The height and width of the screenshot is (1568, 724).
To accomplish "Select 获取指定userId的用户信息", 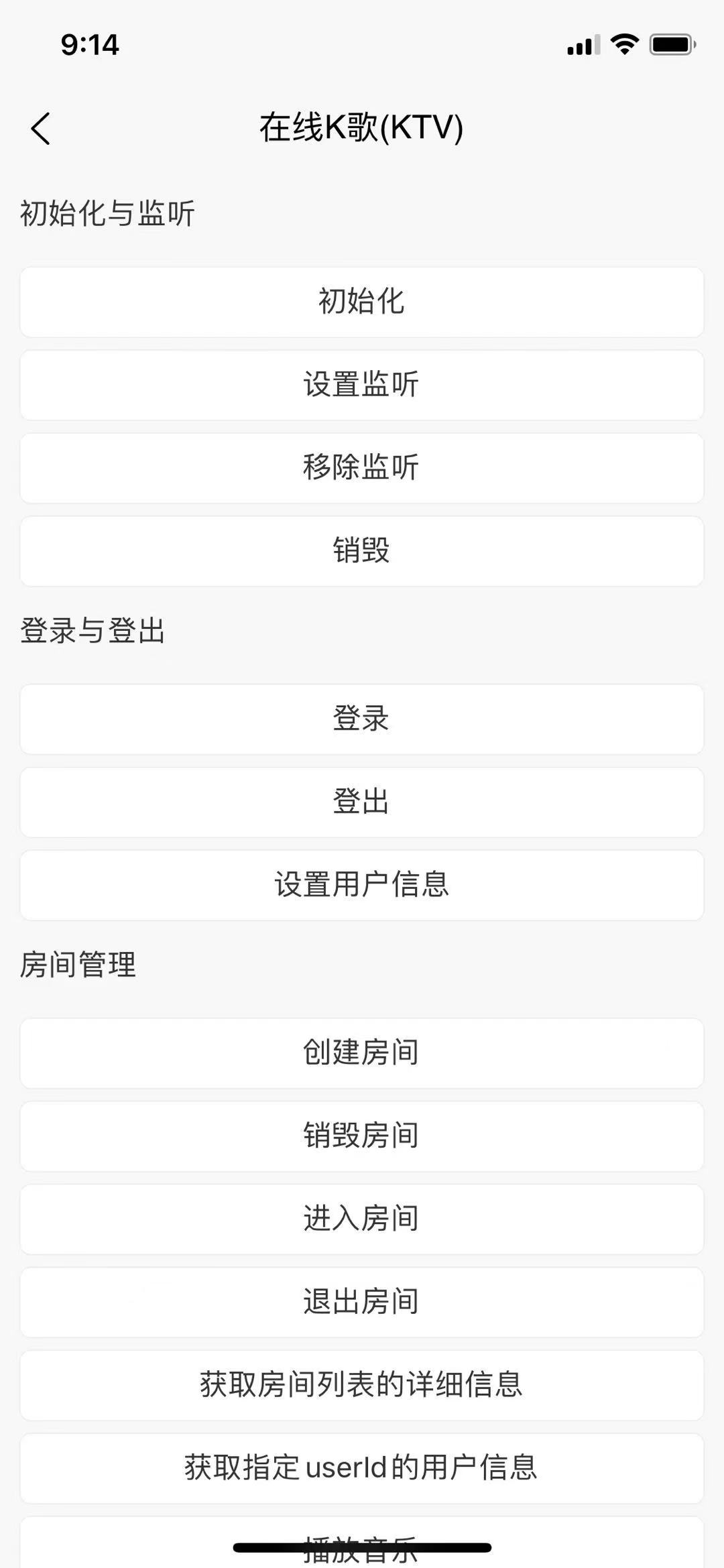I will click(361, 1468).
